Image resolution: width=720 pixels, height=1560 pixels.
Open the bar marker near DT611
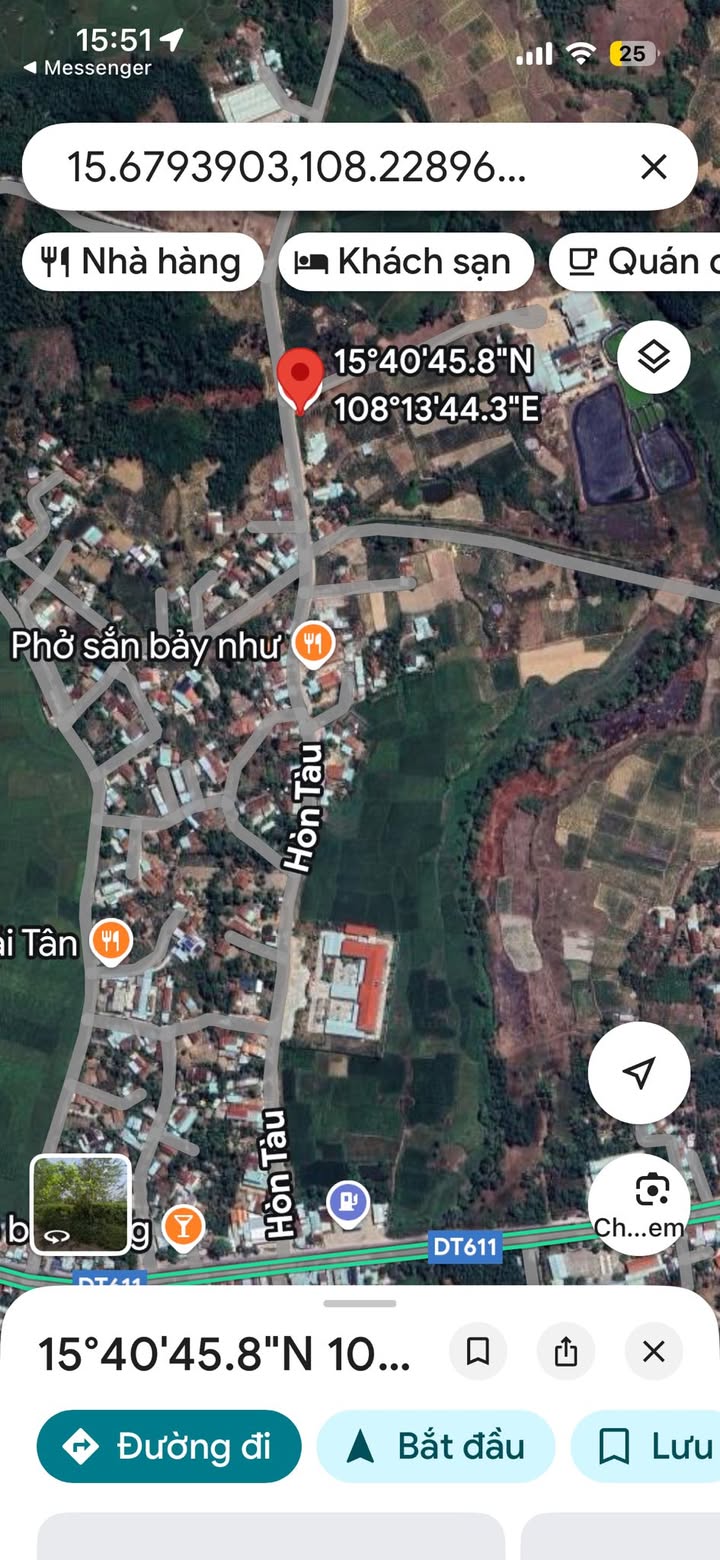pyautogui.click(x=182, y=1226)
